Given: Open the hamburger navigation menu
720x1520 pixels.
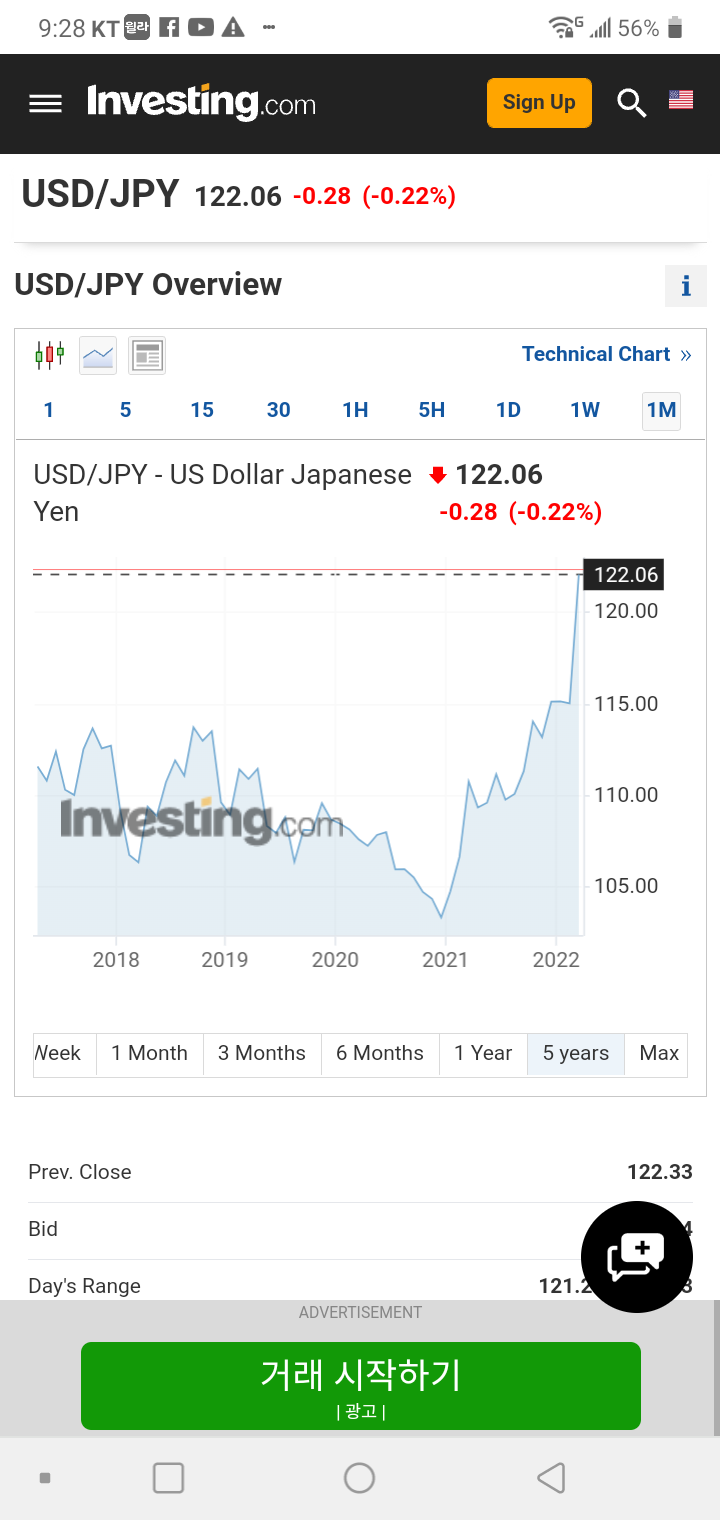Looking at the screenshot, I should click(45, 104).
